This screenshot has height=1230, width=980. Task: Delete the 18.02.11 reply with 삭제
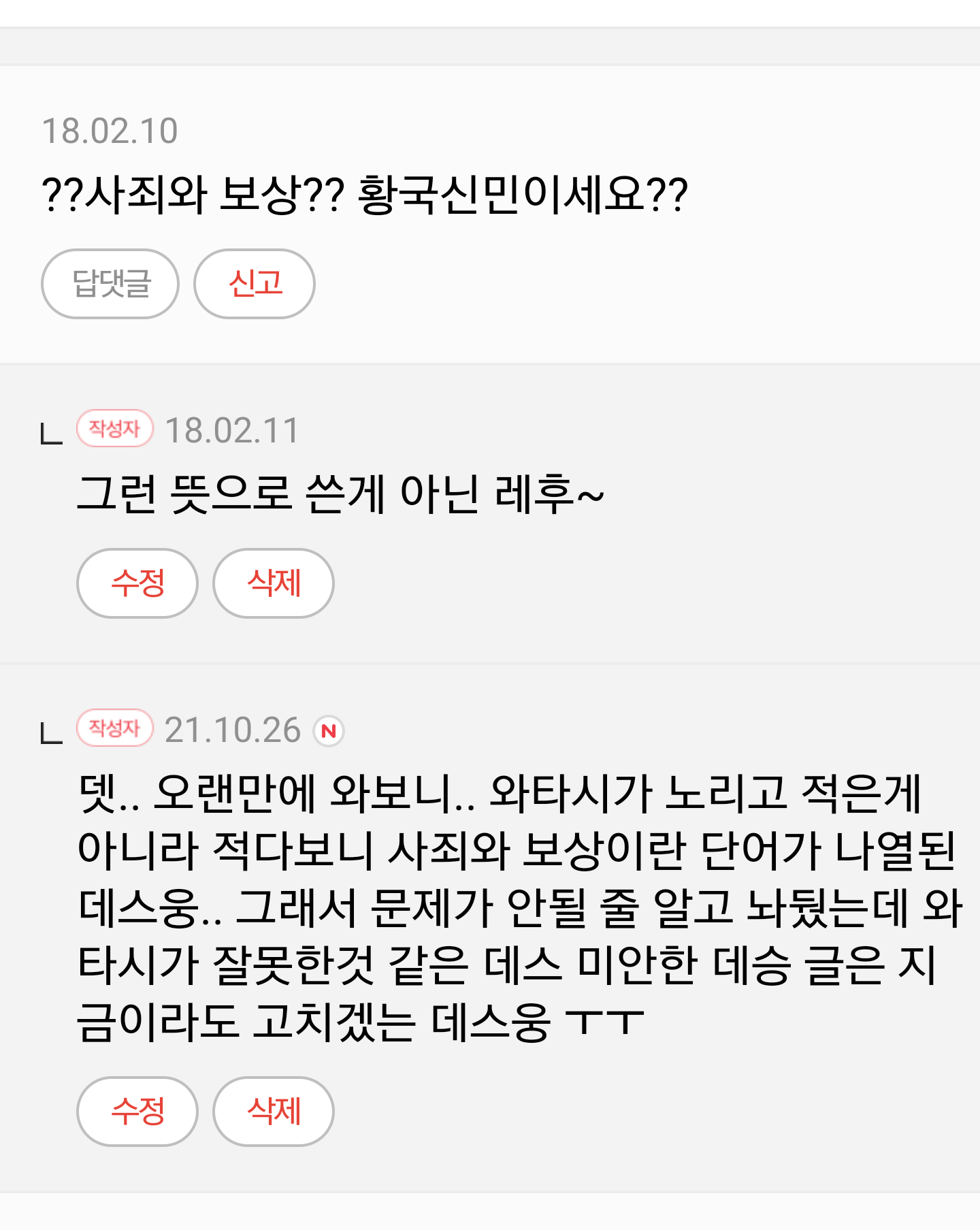click(274, 583)
